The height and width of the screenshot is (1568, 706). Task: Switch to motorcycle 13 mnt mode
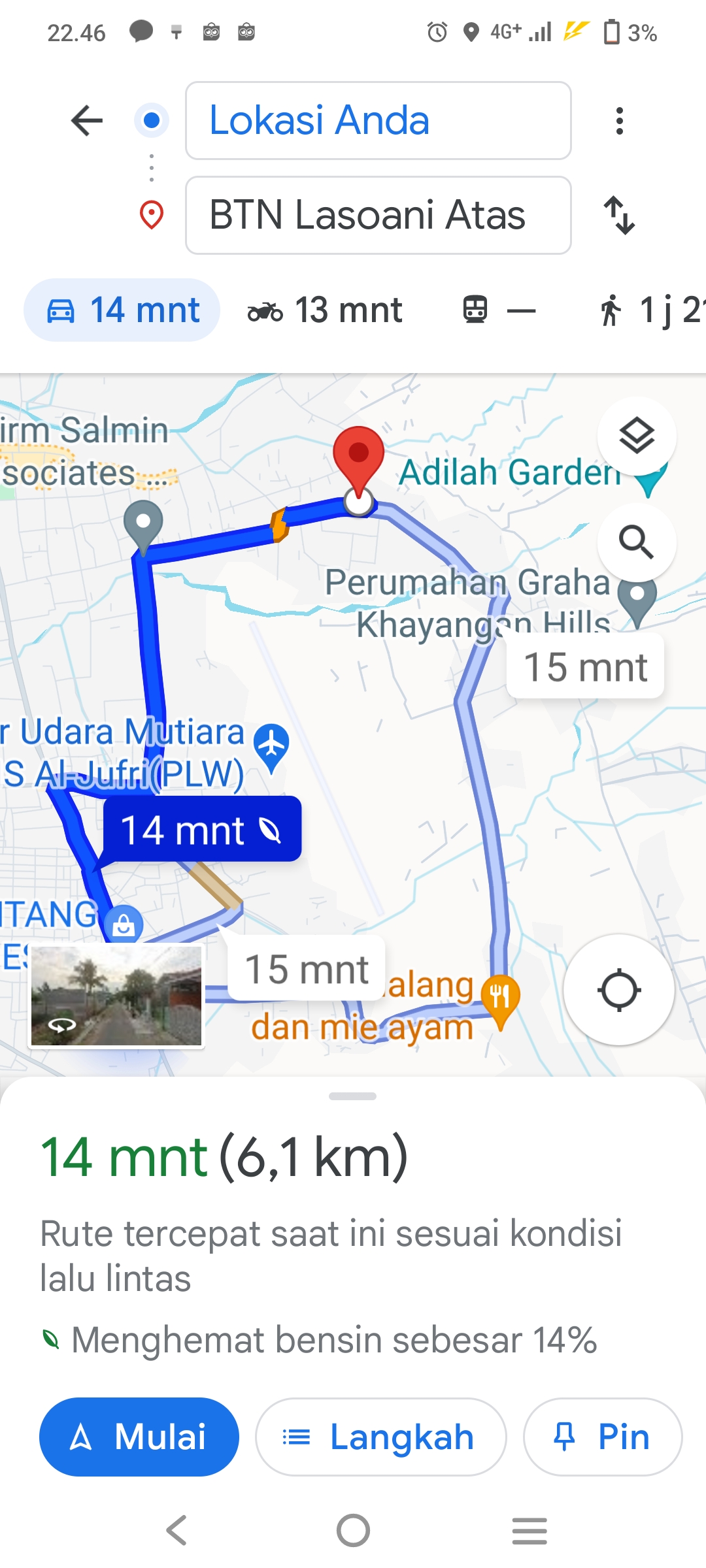(325, 310)
